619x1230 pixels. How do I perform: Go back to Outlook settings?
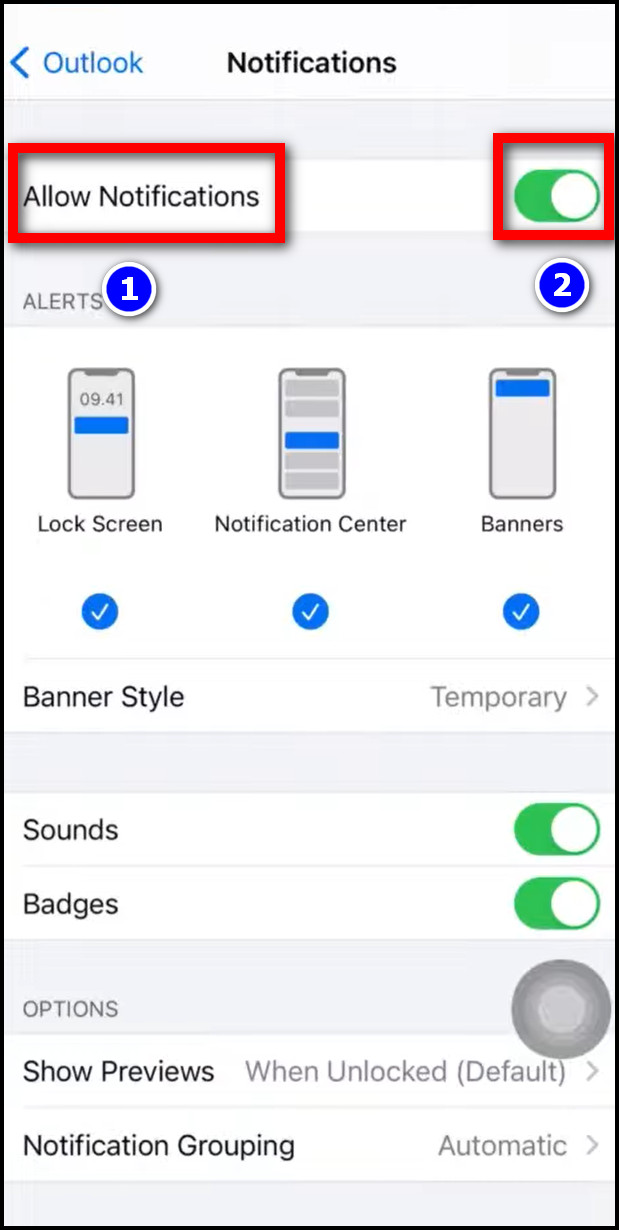click(77, 63)
